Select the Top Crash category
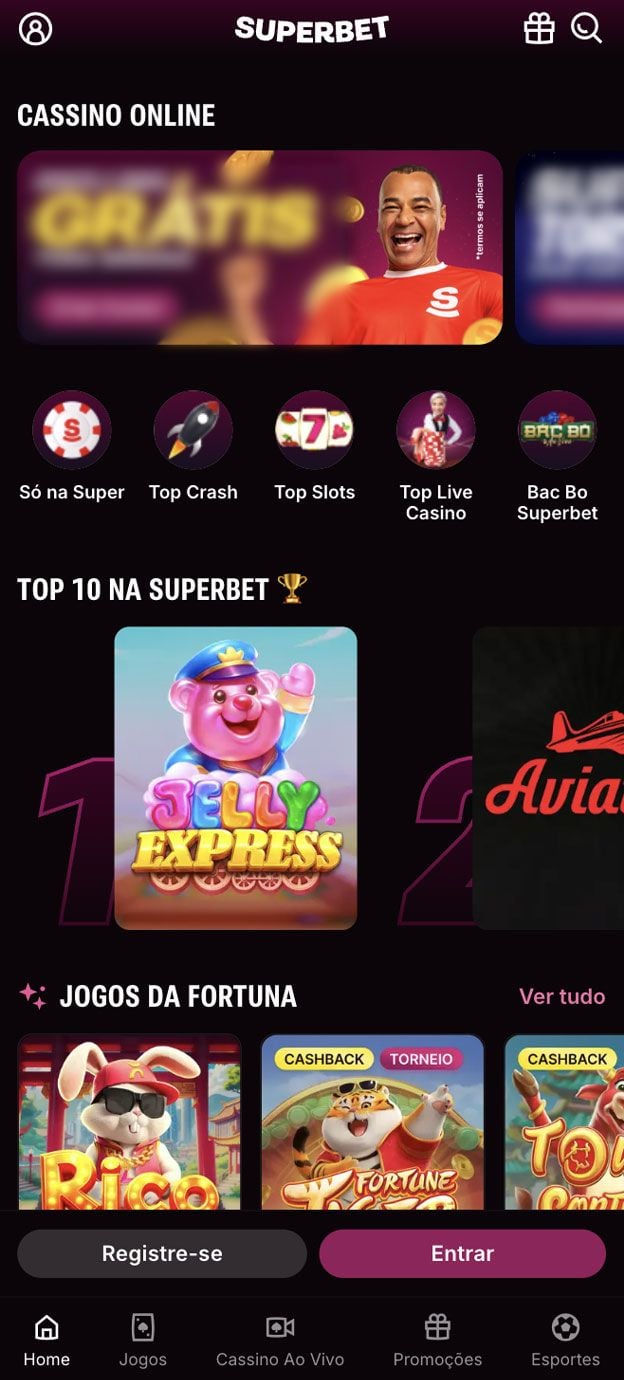Image resolution: width=624 pixels, height=1380 pixels. (x=193, y=430)
